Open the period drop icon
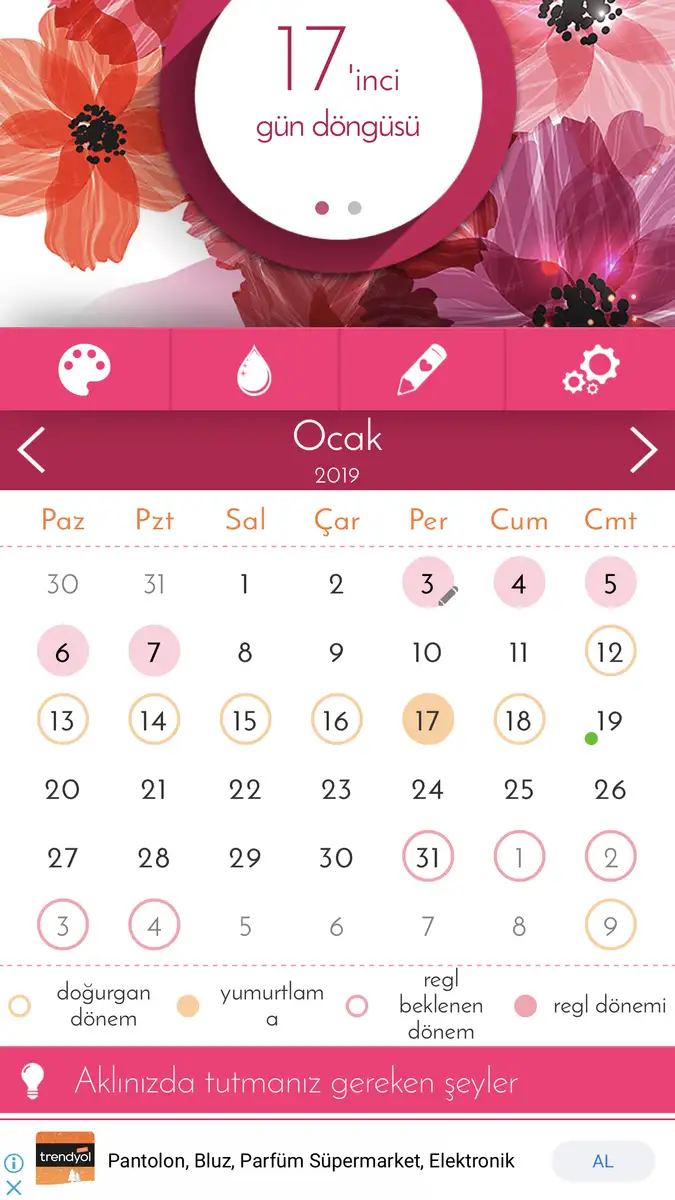Viewport: 675px width, 1200px height. [254, 370]
